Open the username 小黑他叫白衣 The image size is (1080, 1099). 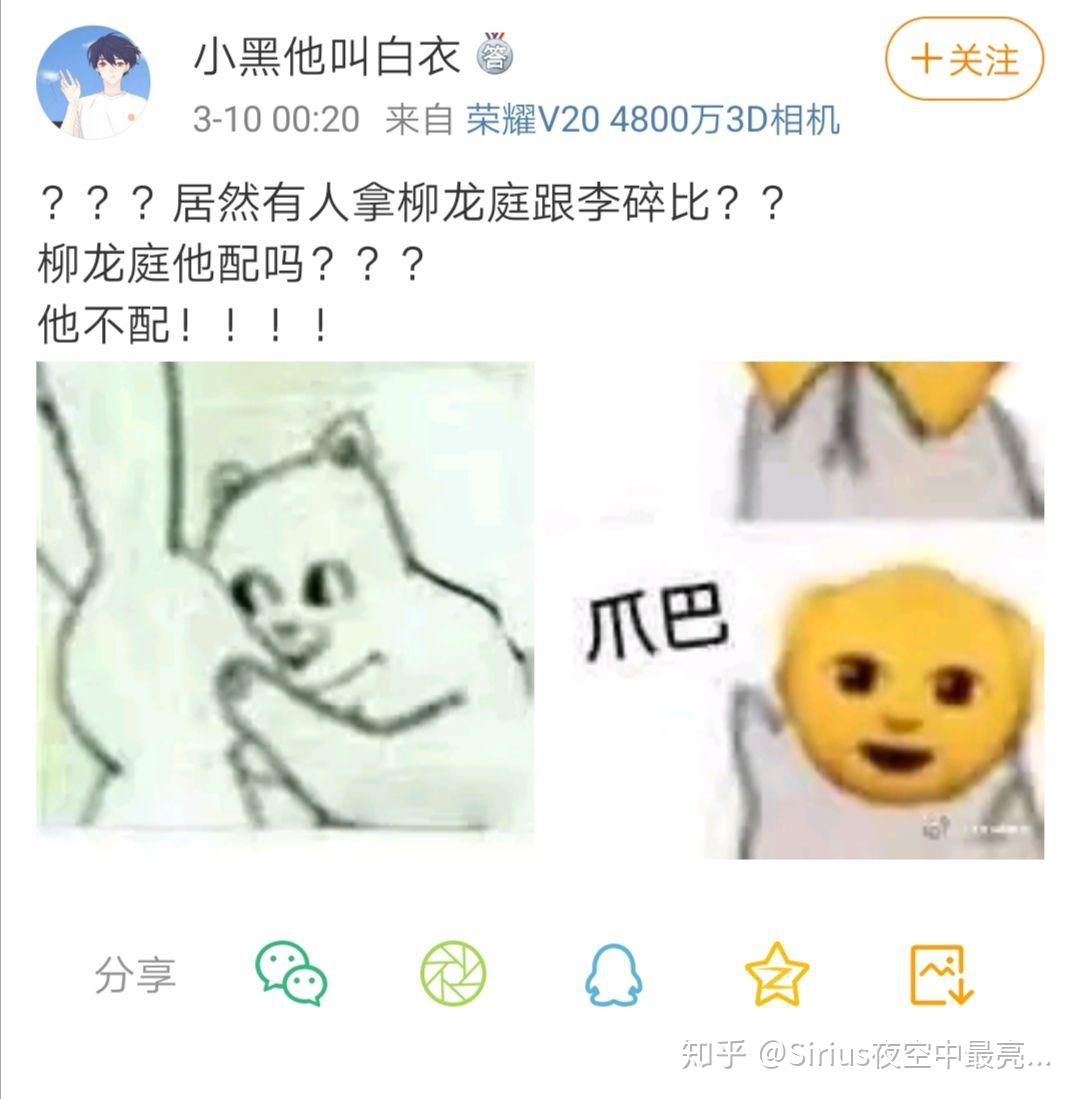(326, 59)
